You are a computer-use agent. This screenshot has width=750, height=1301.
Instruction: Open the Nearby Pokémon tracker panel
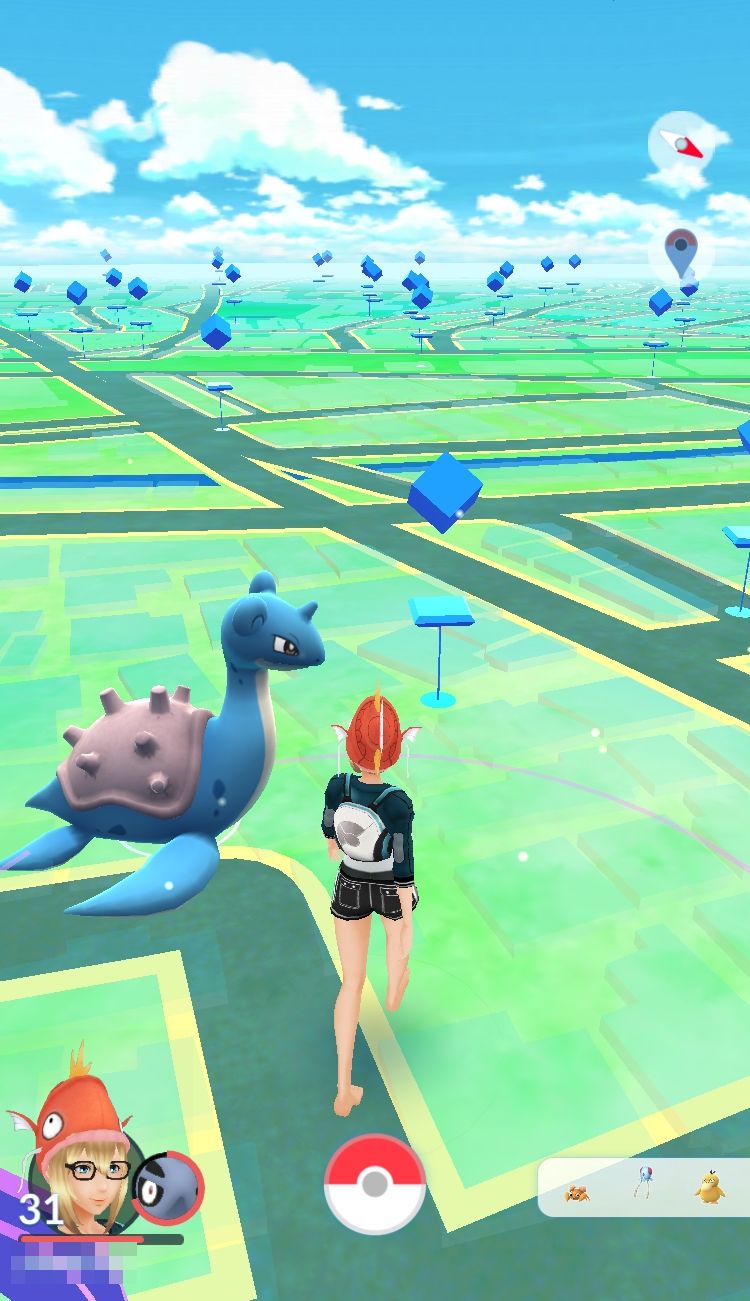coord(644,1187)
